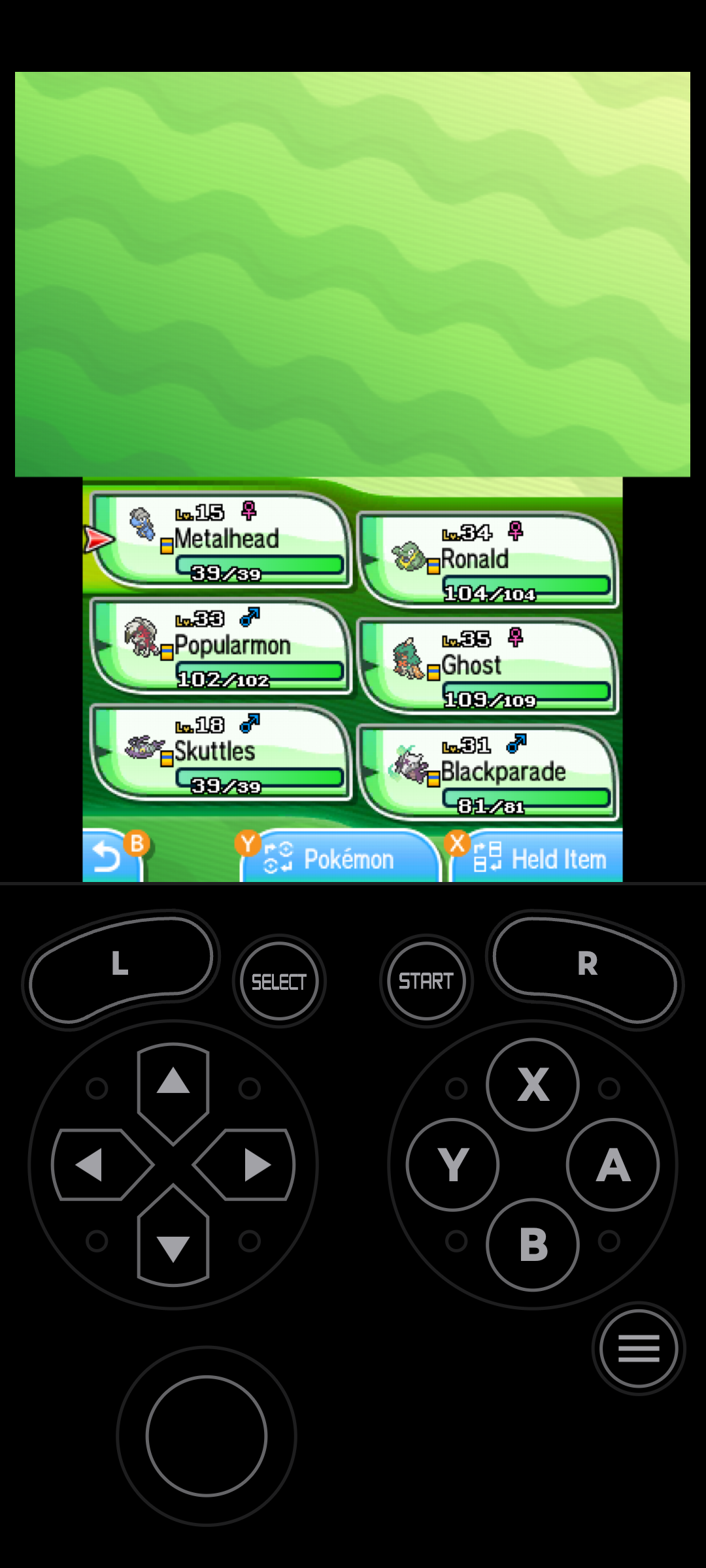Tap the R shoulder button
The height and width of the screenshot is (1568, 706).
click(x=586, y=965)
